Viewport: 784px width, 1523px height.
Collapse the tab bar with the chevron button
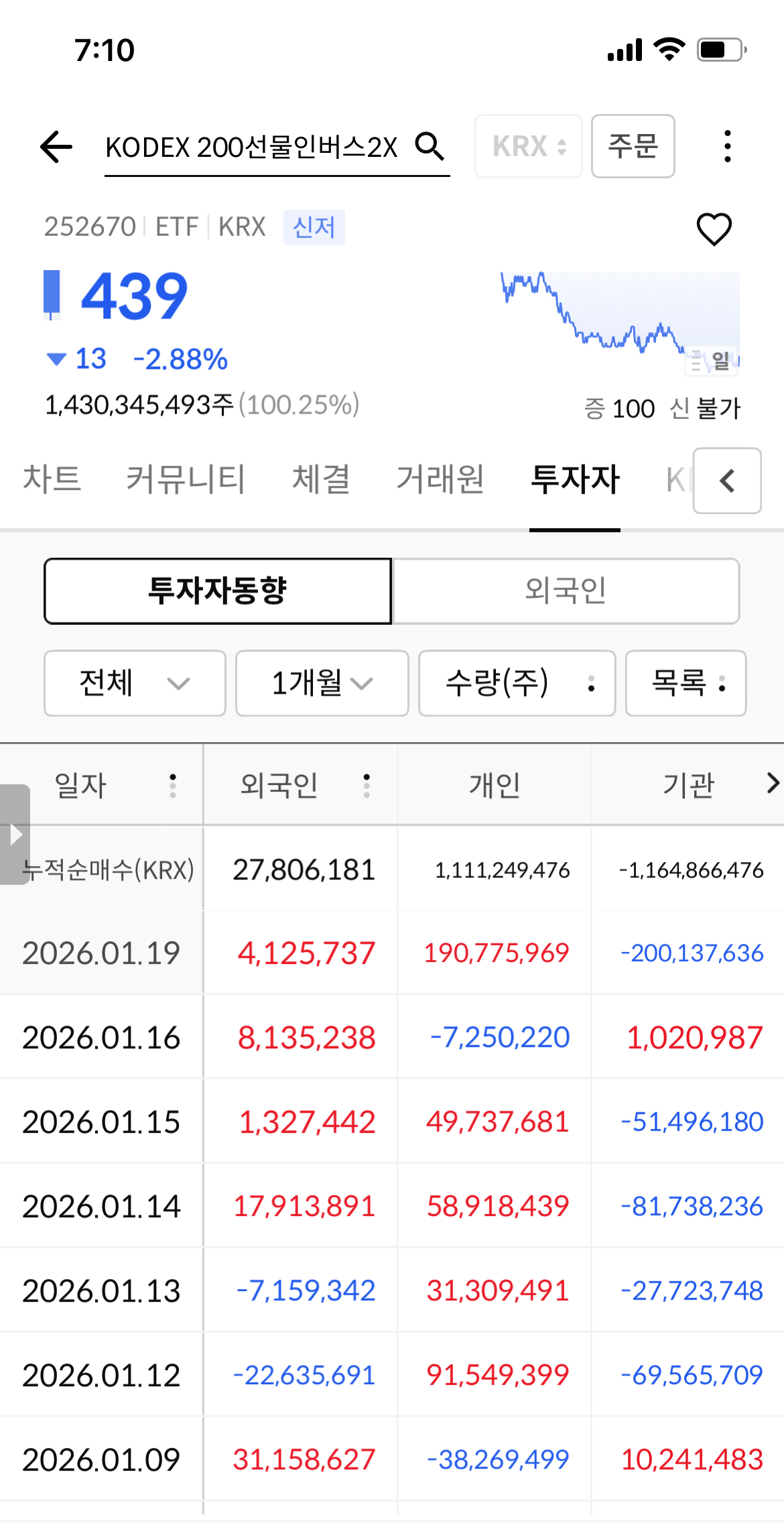(727, 482)
